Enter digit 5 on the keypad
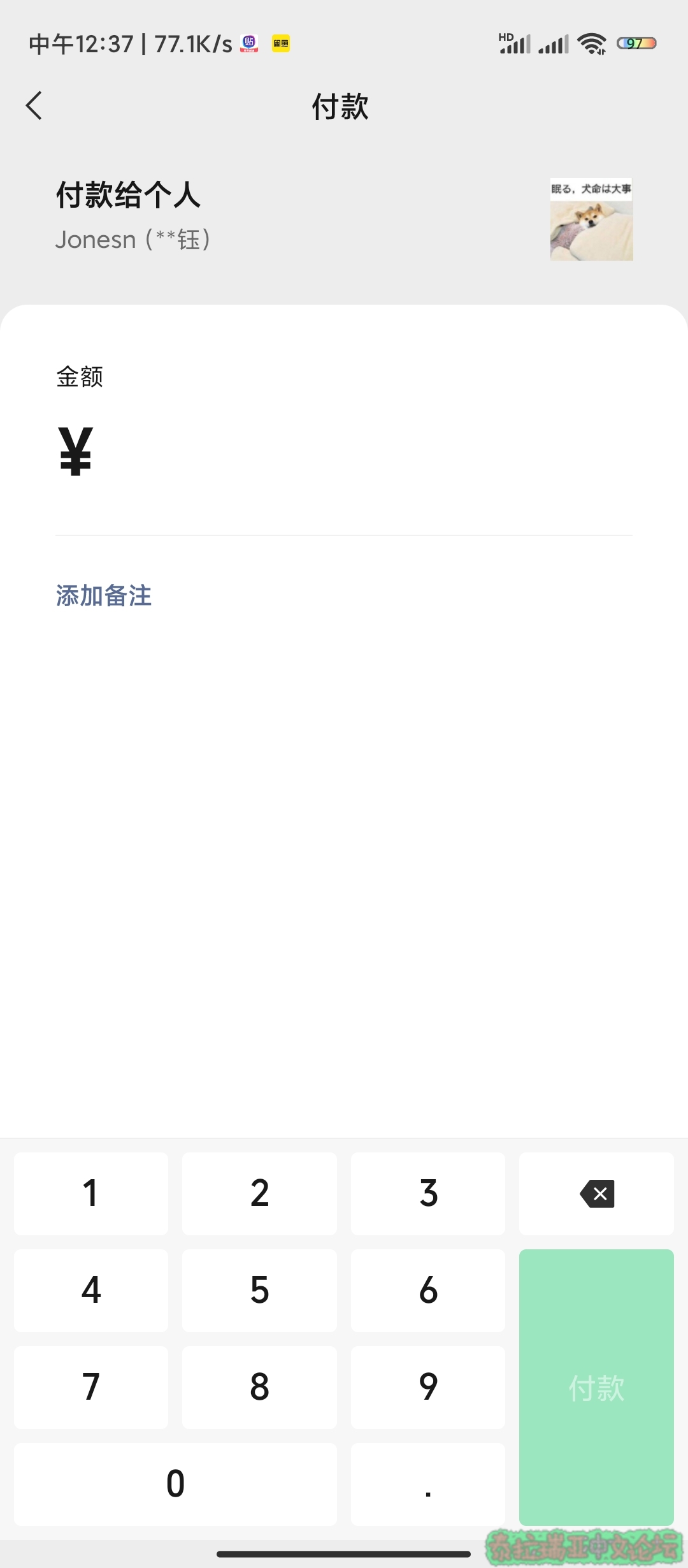Screen dimensions: 688x1568 point(259,1290)
